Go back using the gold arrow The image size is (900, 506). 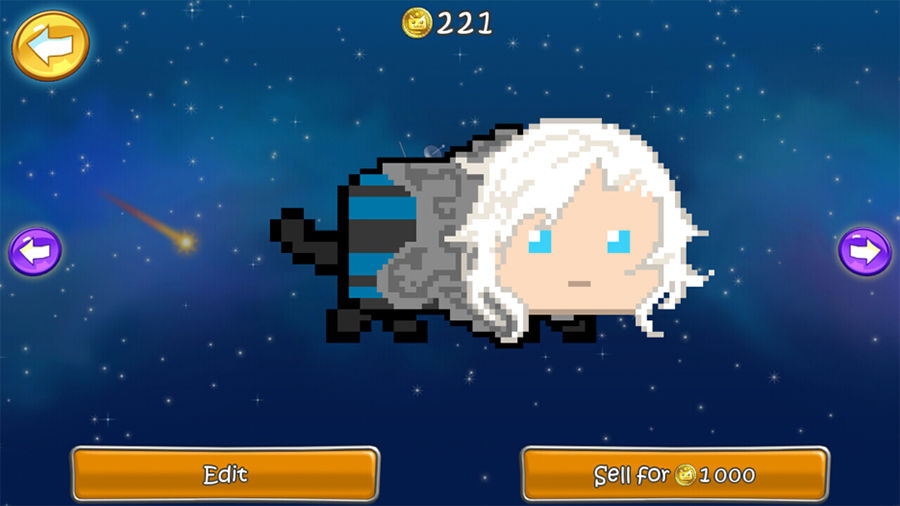tap(50, 45)
